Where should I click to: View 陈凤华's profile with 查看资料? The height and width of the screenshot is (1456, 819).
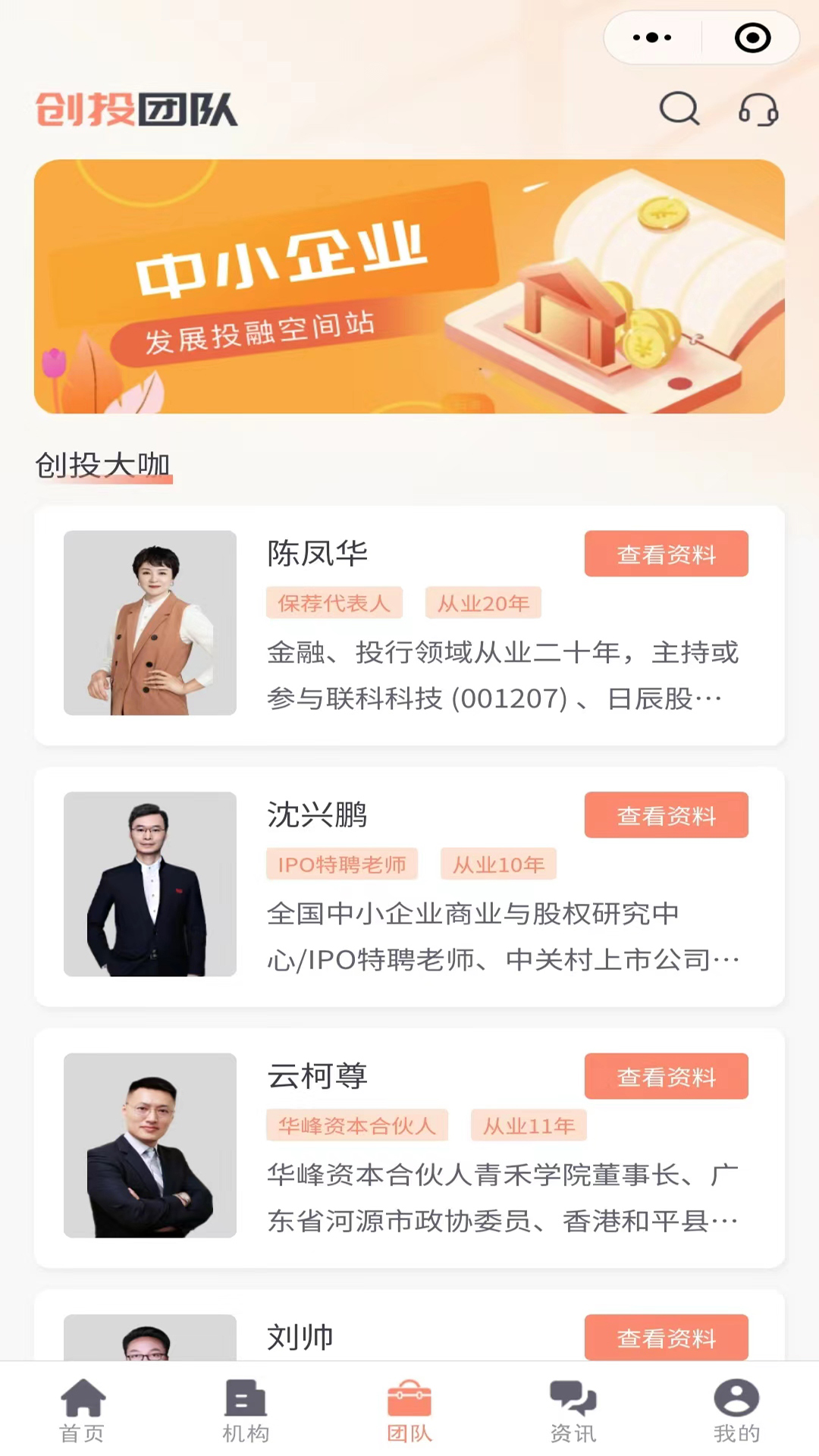coord(666,554)
